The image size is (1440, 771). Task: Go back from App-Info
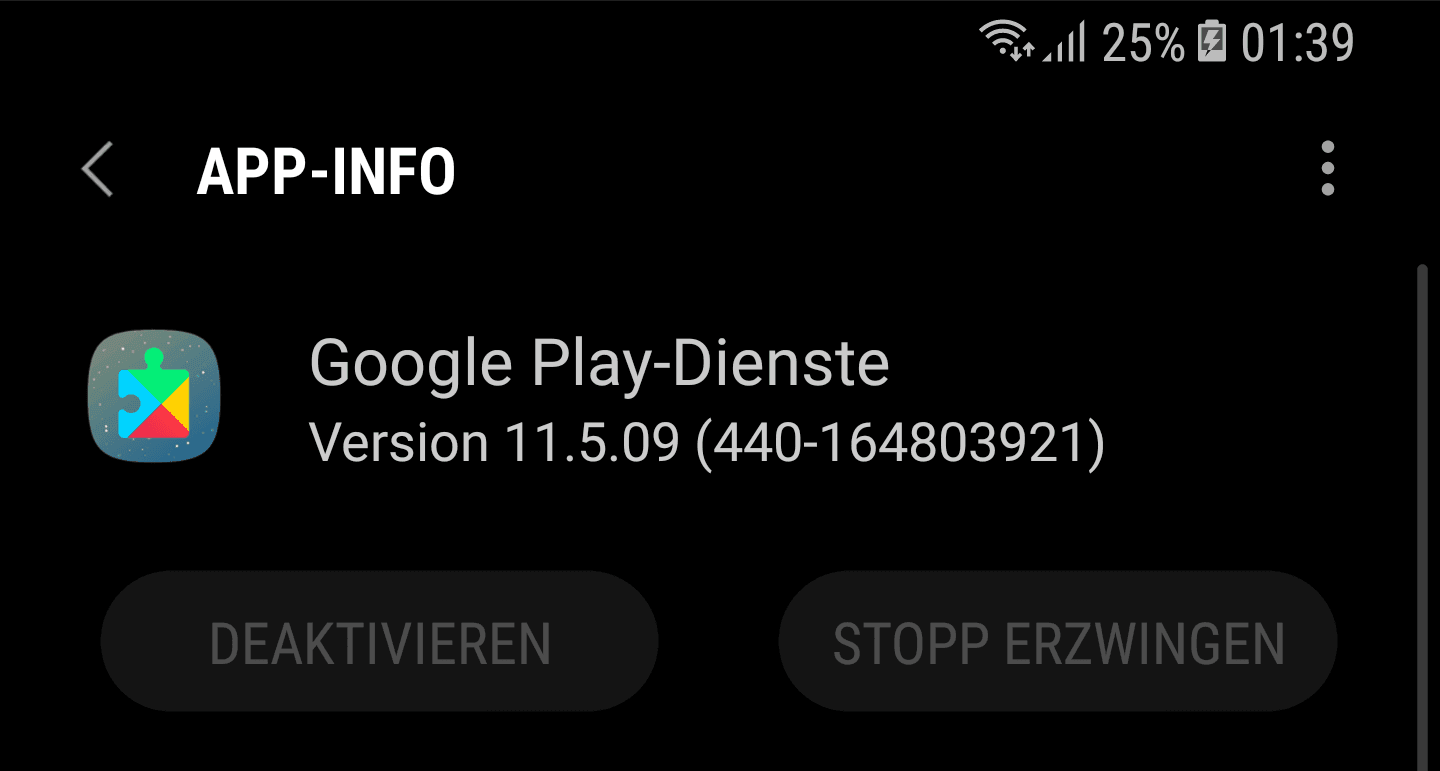(x=97, y=169)
